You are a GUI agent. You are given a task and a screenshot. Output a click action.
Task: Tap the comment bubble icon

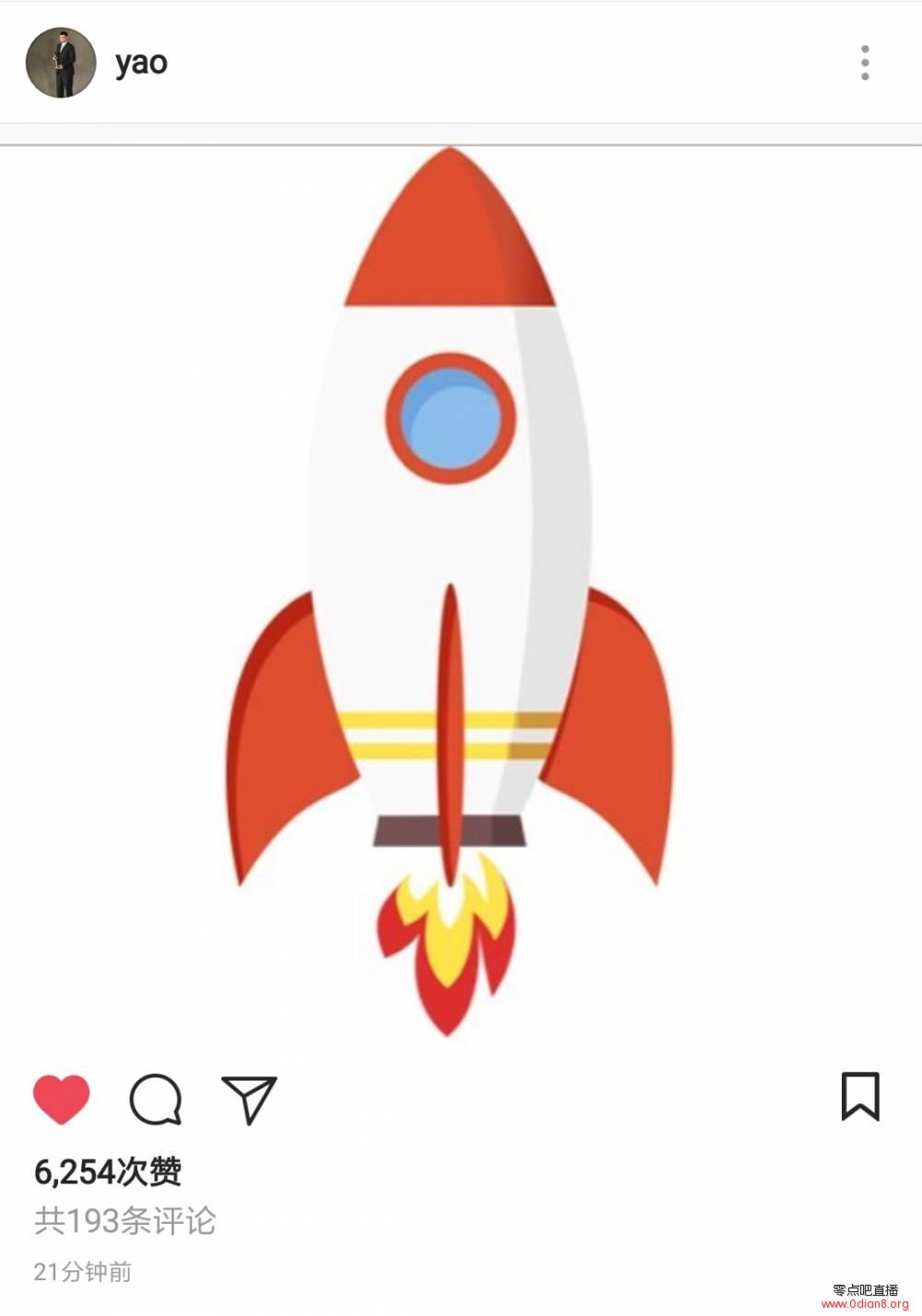pyautogui.click(x=155, y=1099)
